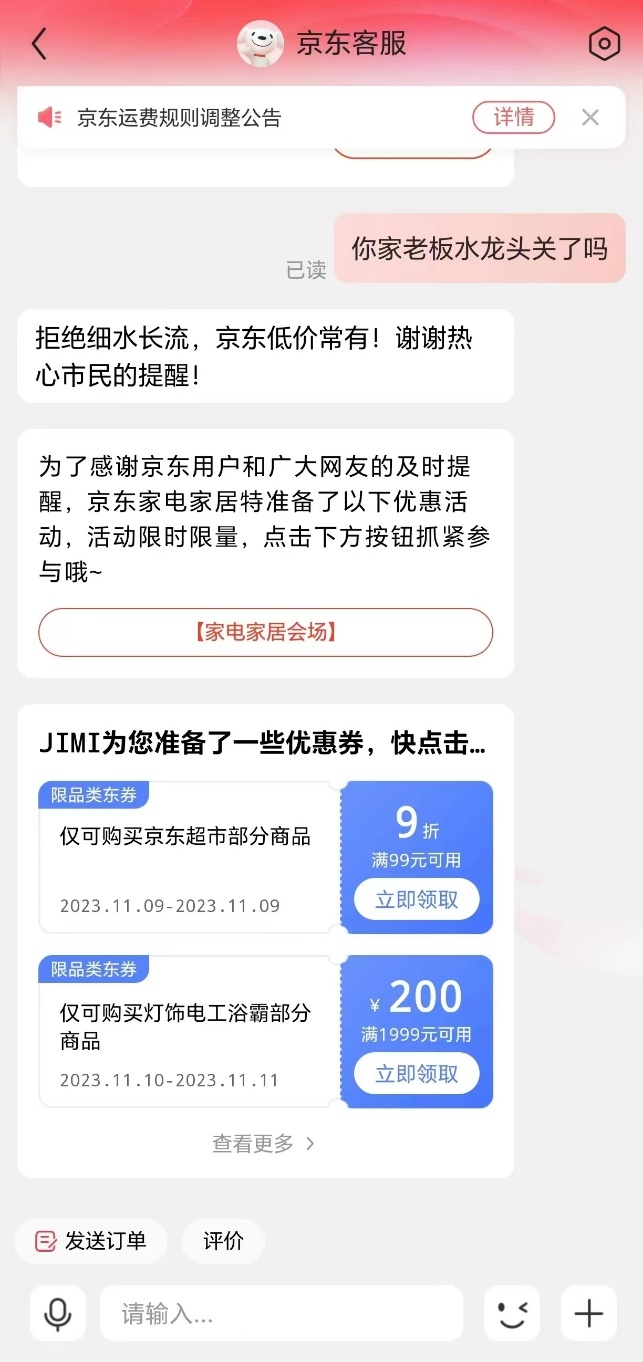Screen dimensions: 643x1362
Task: Open the settings hexagon icon
Action: tap(604, 44)
